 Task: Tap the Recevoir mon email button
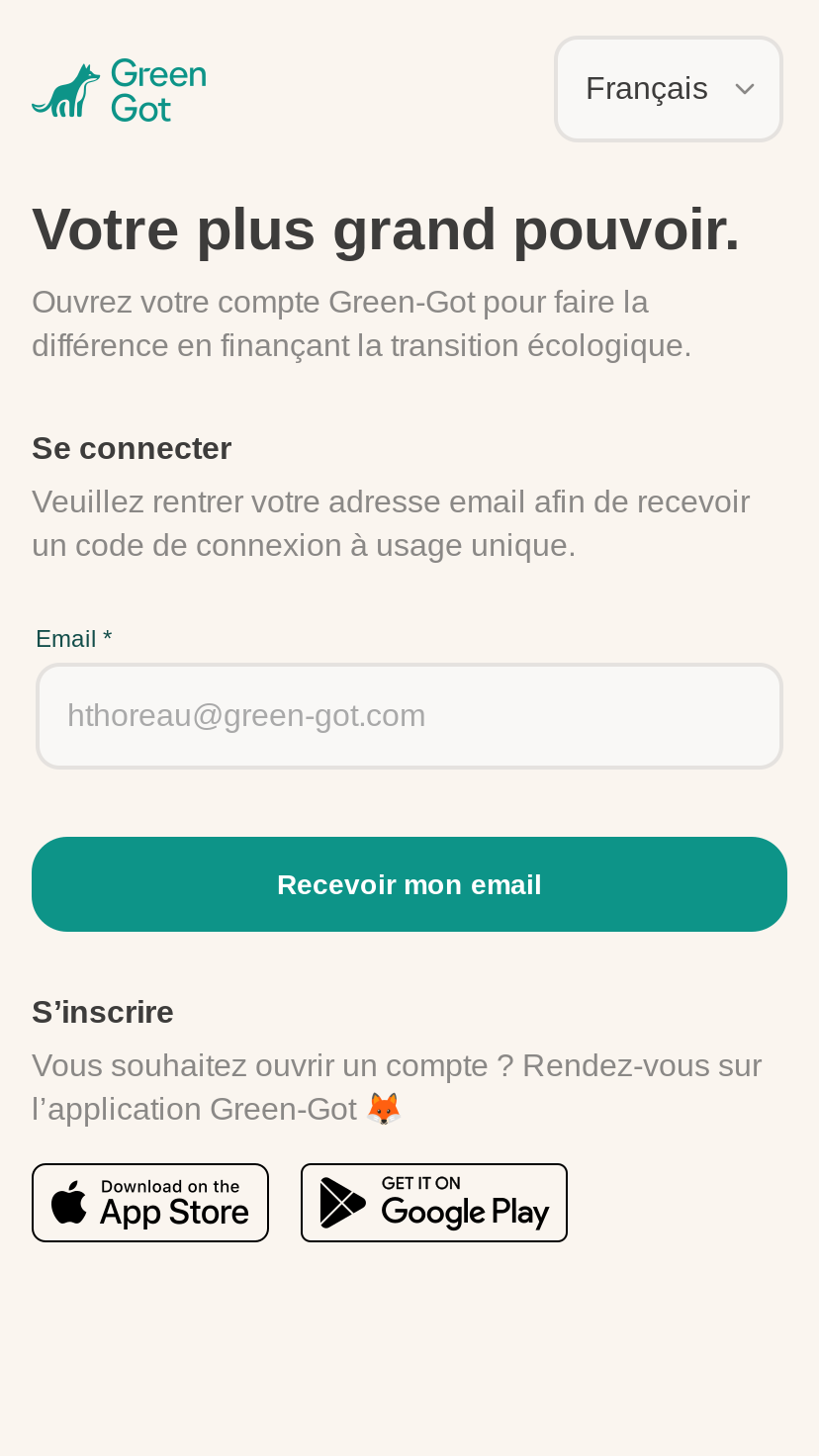coord(409,884)
